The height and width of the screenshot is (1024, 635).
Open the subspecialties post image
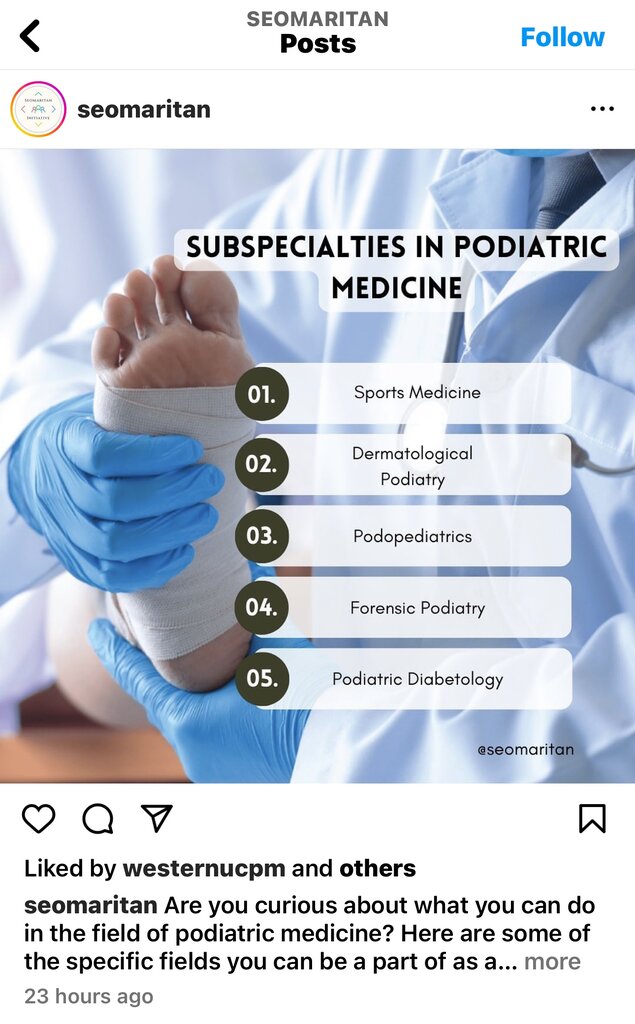pos(317,465)
